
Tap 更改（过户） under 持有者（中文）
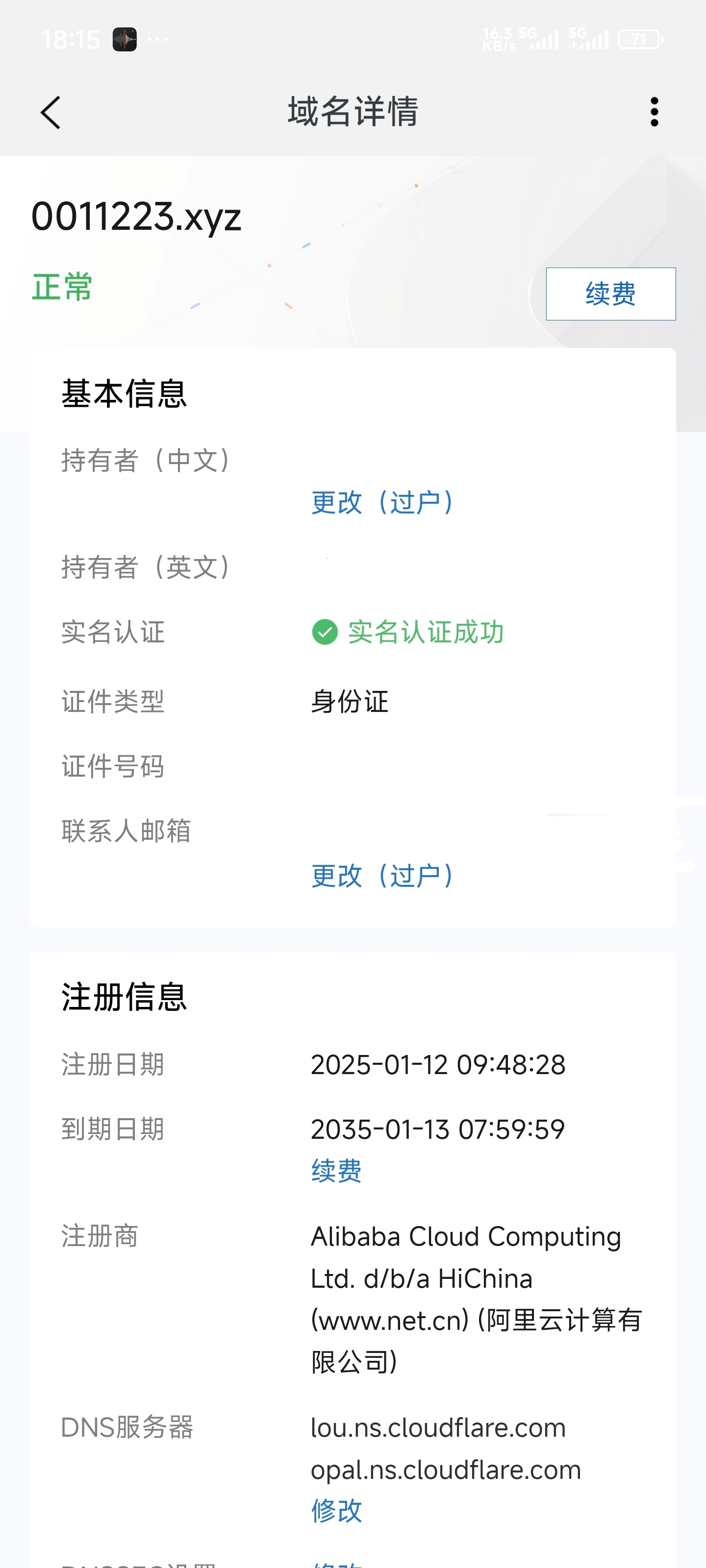coord(382,502)
